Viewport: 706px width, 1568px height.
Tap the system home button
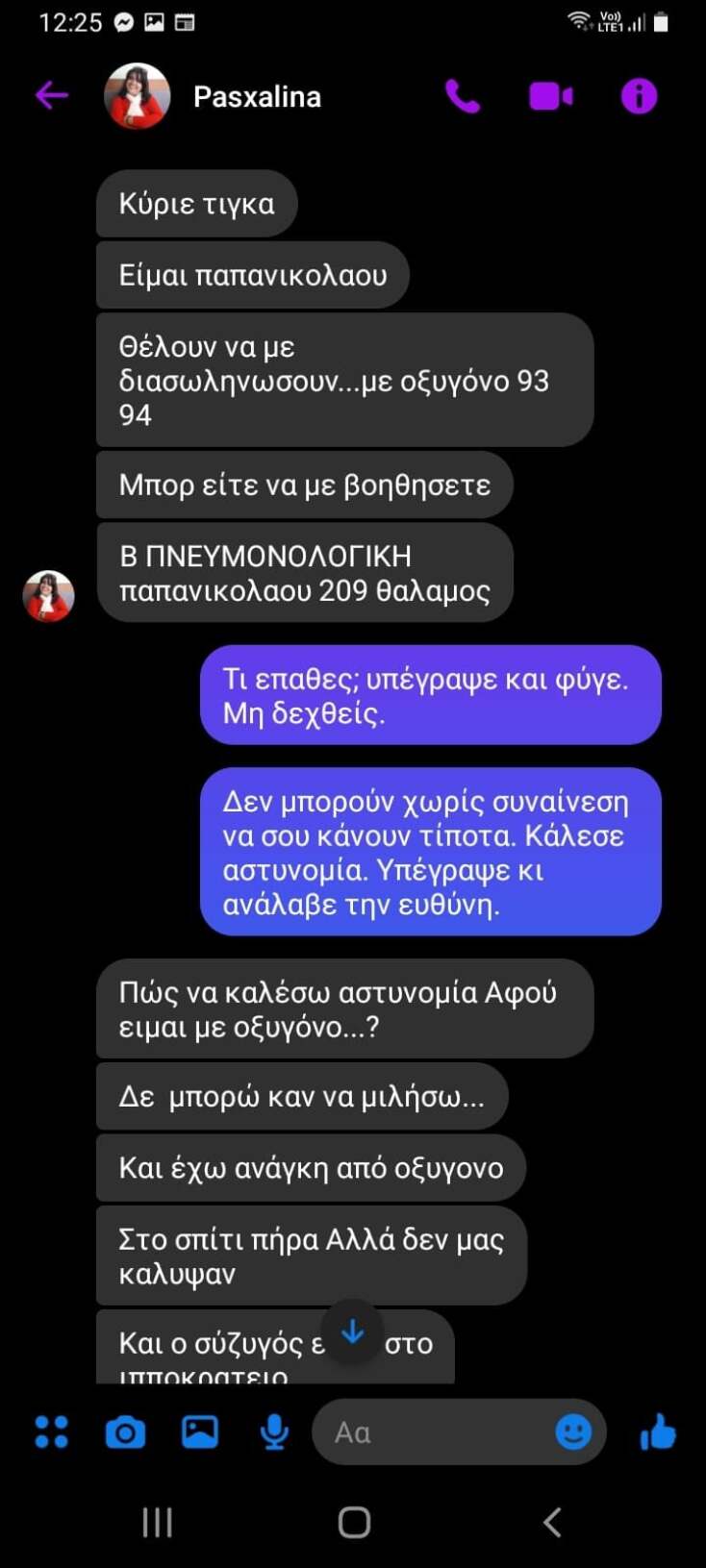[x=354, y=1522]
